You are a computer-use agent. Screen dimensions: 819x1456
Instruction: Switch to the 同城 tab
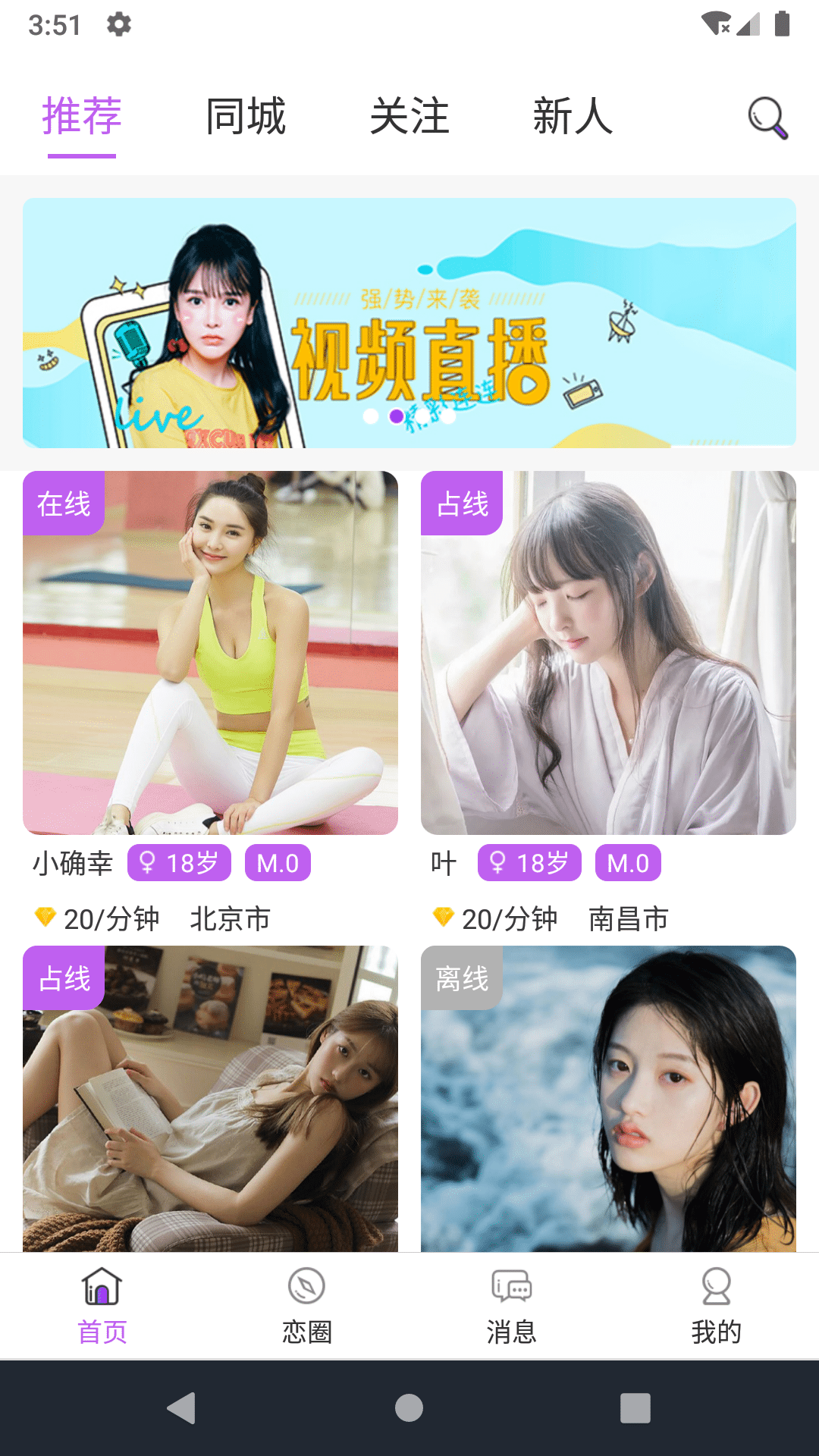[x=246, y=117]
